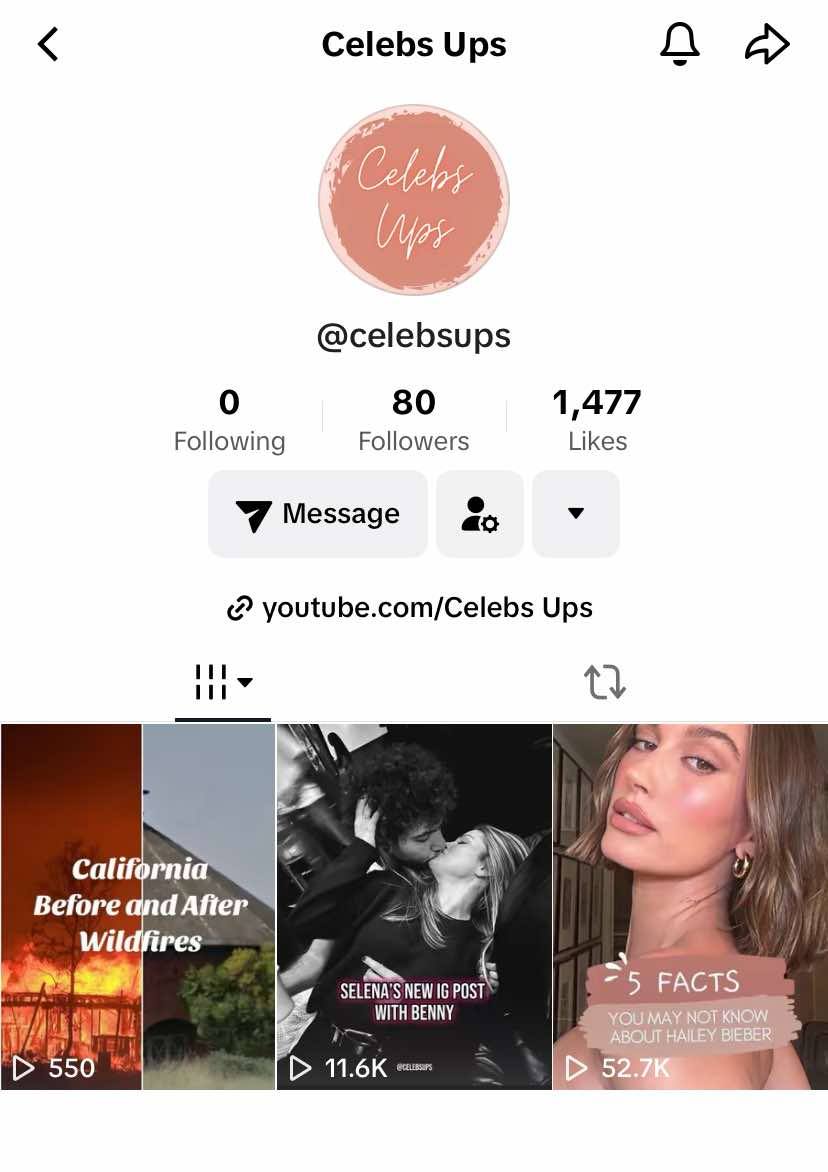View the 80 Followers list
The width and height of the screenshot is (828, 1172).
point(413,420)
